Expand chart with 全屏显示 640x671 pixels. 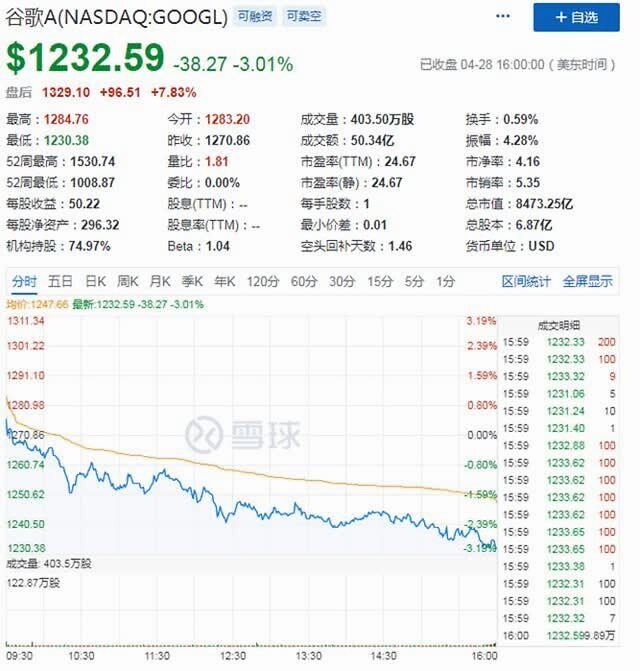[587, 282]
